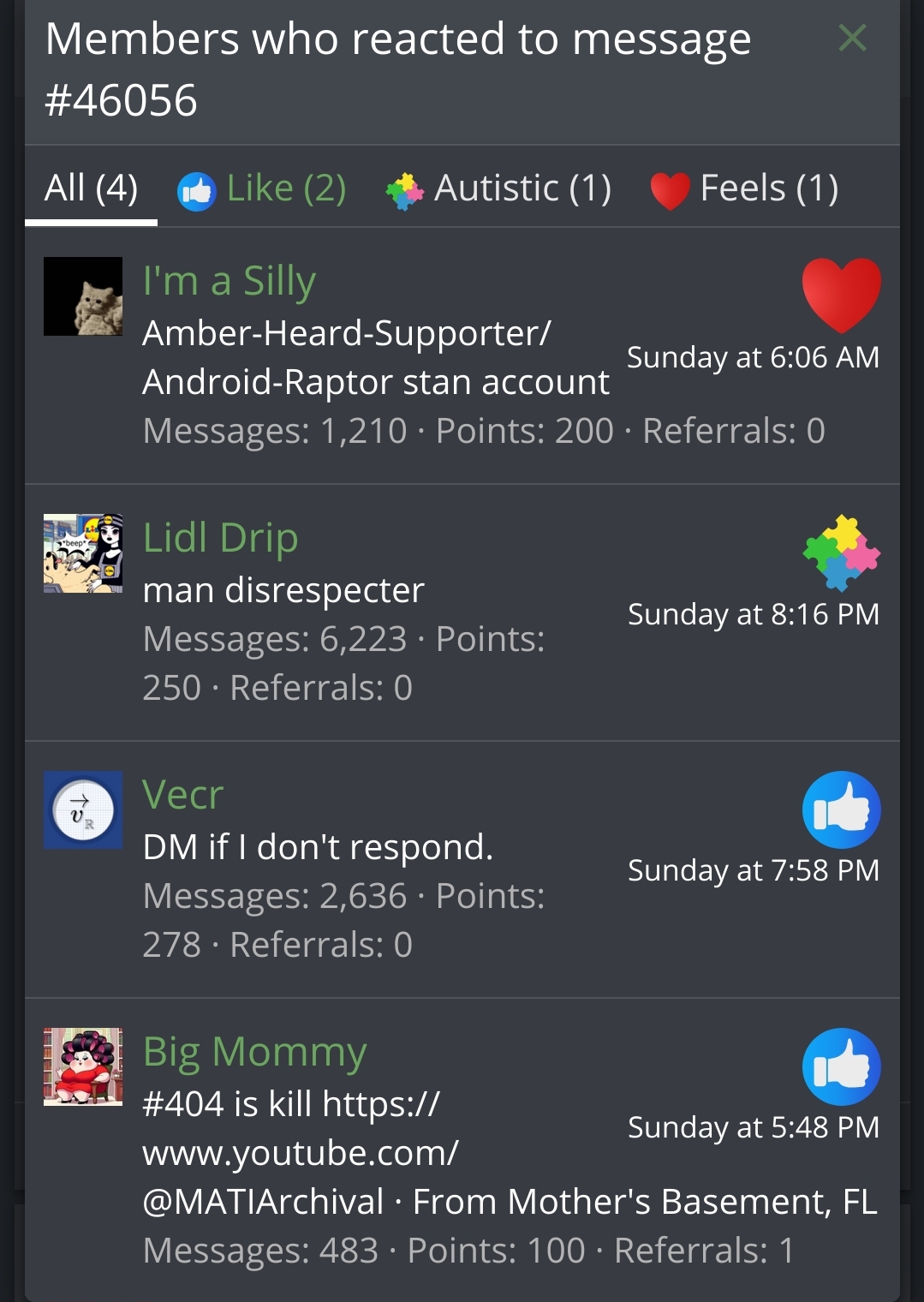
Task: Tap Vecr's avatar picture
Action: (x=83, y=810)
